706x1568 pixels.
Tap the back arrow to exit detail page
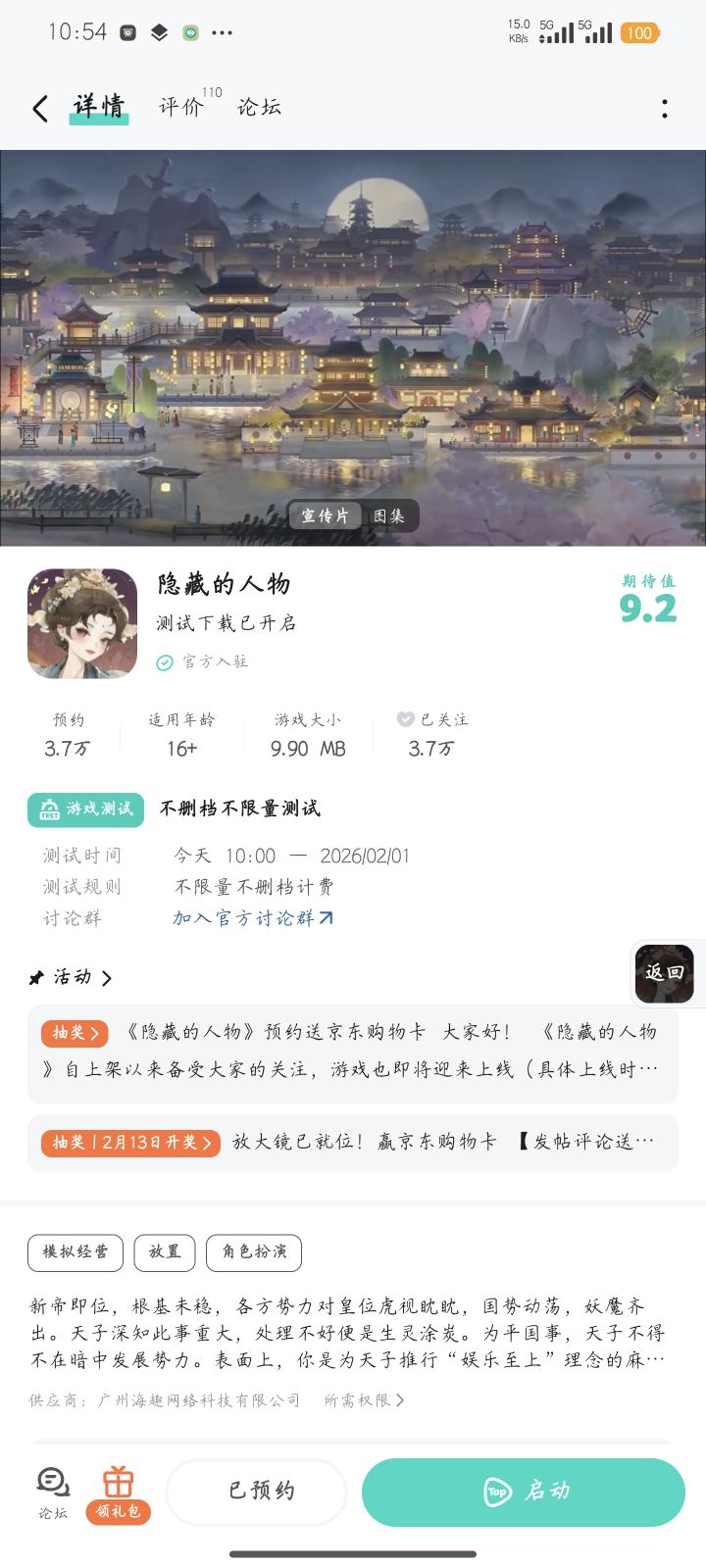point(39,108)
